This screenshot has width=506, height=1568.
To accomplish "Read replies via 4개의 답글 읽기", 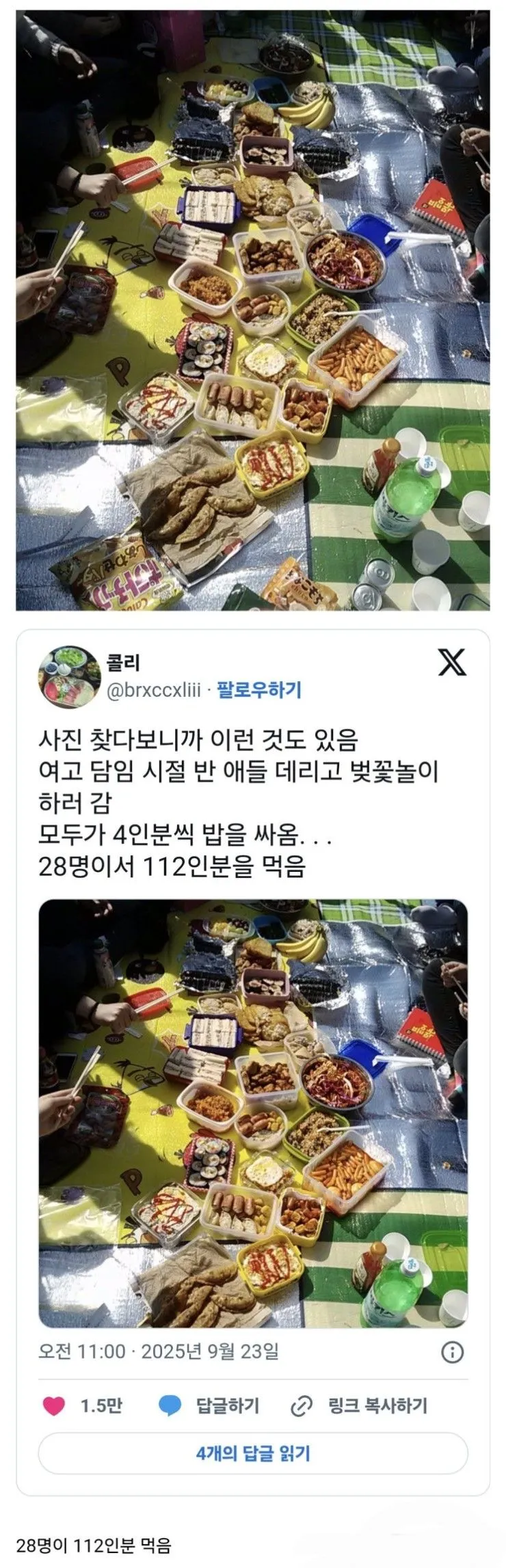I will (x=253, y=1453).
